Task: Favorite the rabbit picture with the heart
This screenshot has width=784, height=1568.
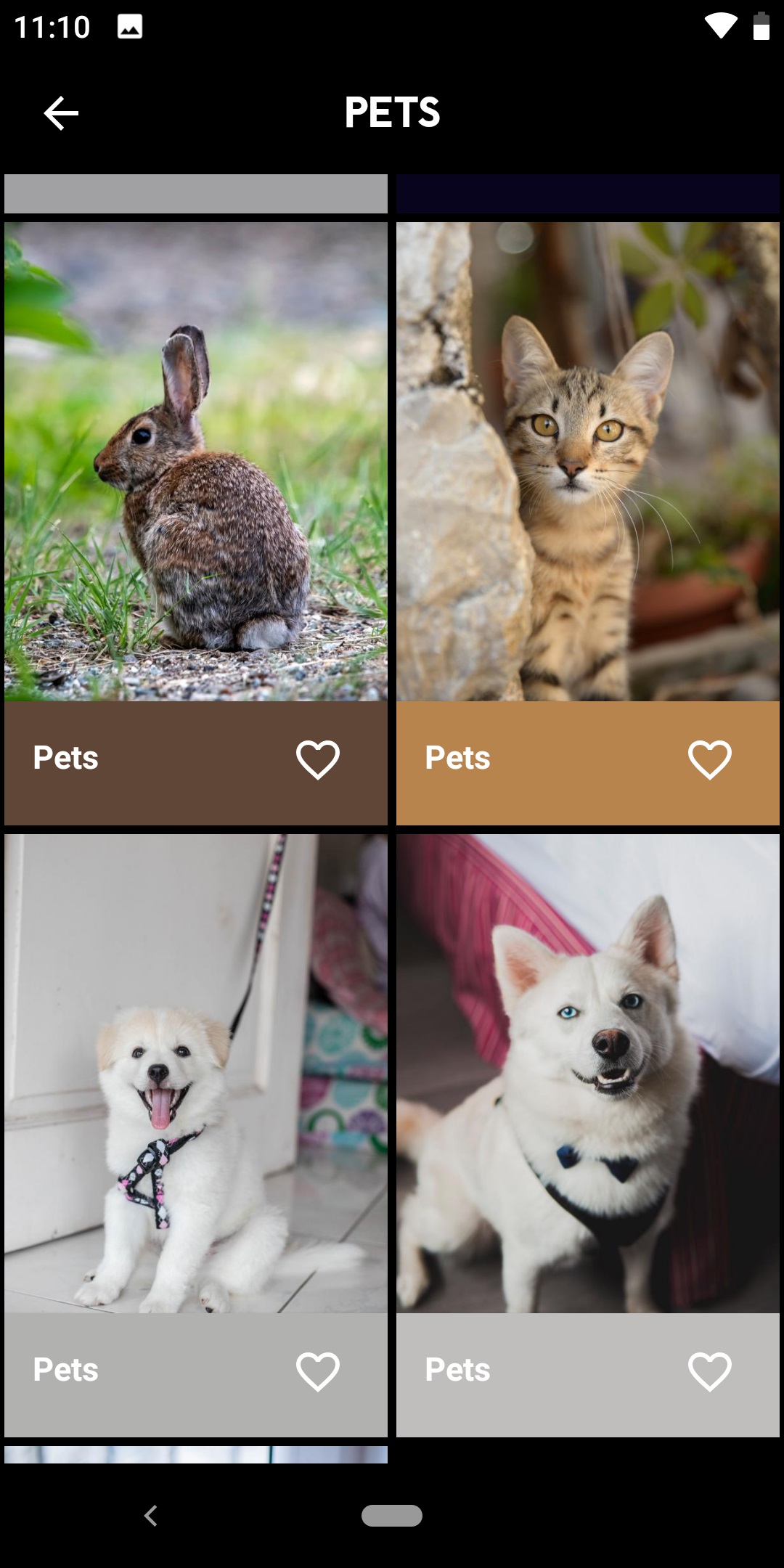Action: point(318,759)
